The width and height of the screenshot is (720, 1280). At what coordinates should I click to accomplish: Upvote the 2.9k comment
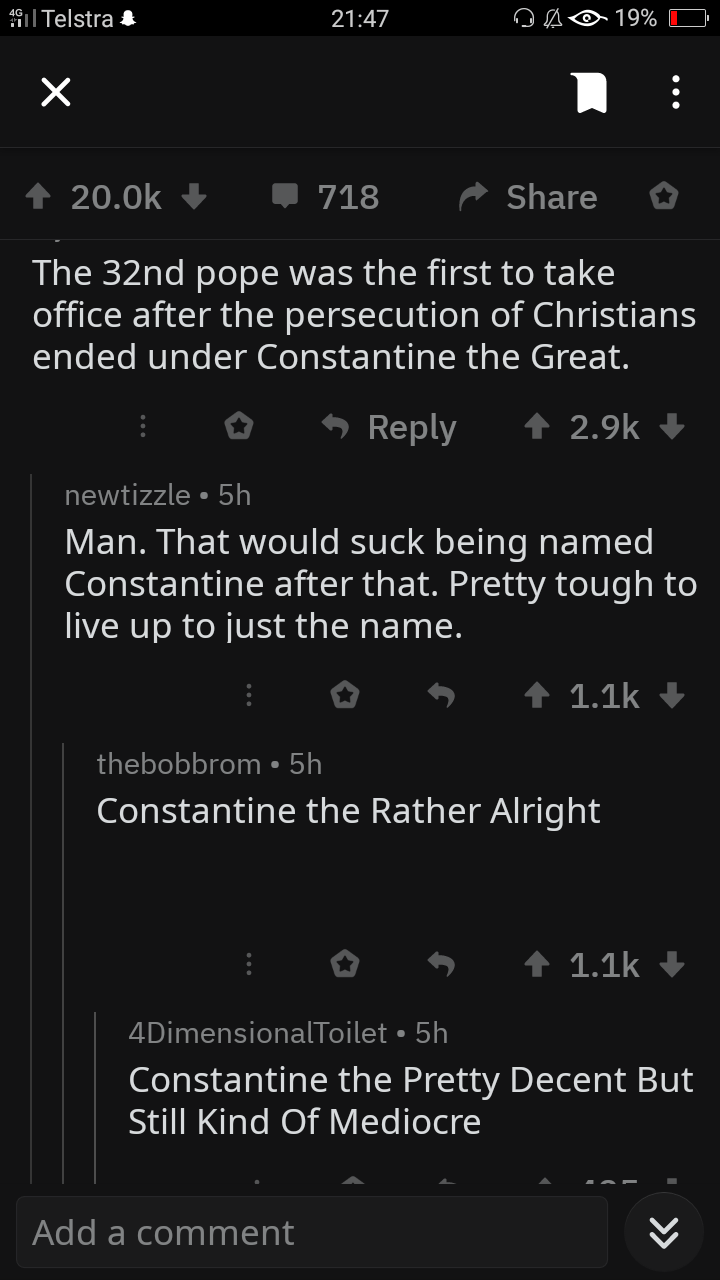coord(538,427)
